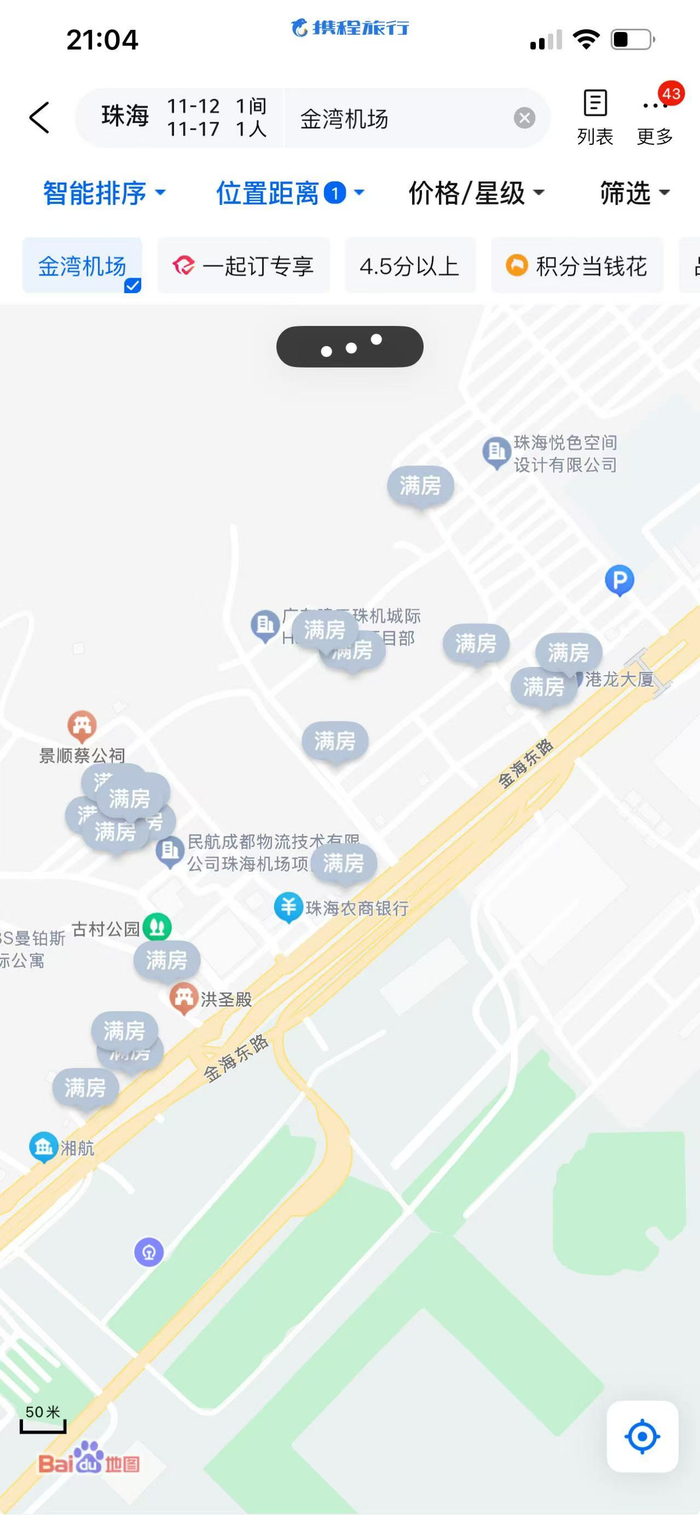700x1515 pixels.
Task: Select the 一起订专享 chip
Action: coord(243,266)
